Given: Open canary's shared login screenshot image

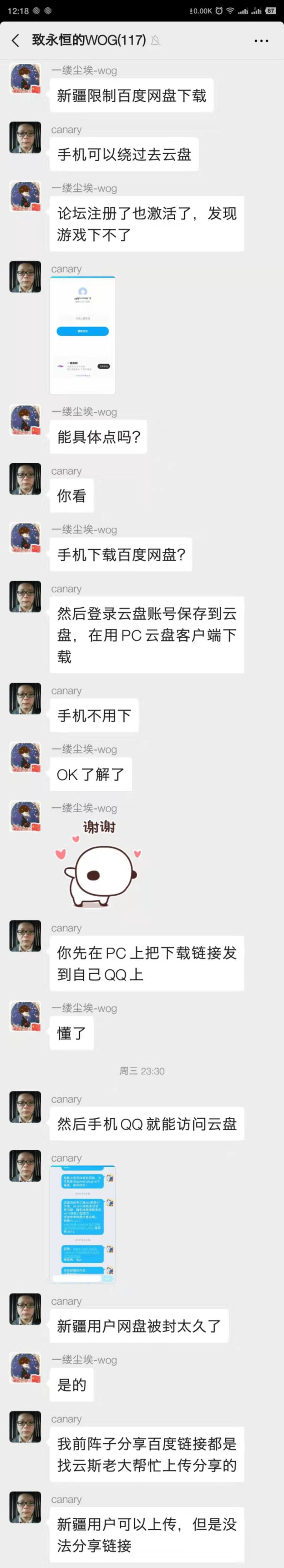Looking at the screenshot, I should [x=82, y=335].
